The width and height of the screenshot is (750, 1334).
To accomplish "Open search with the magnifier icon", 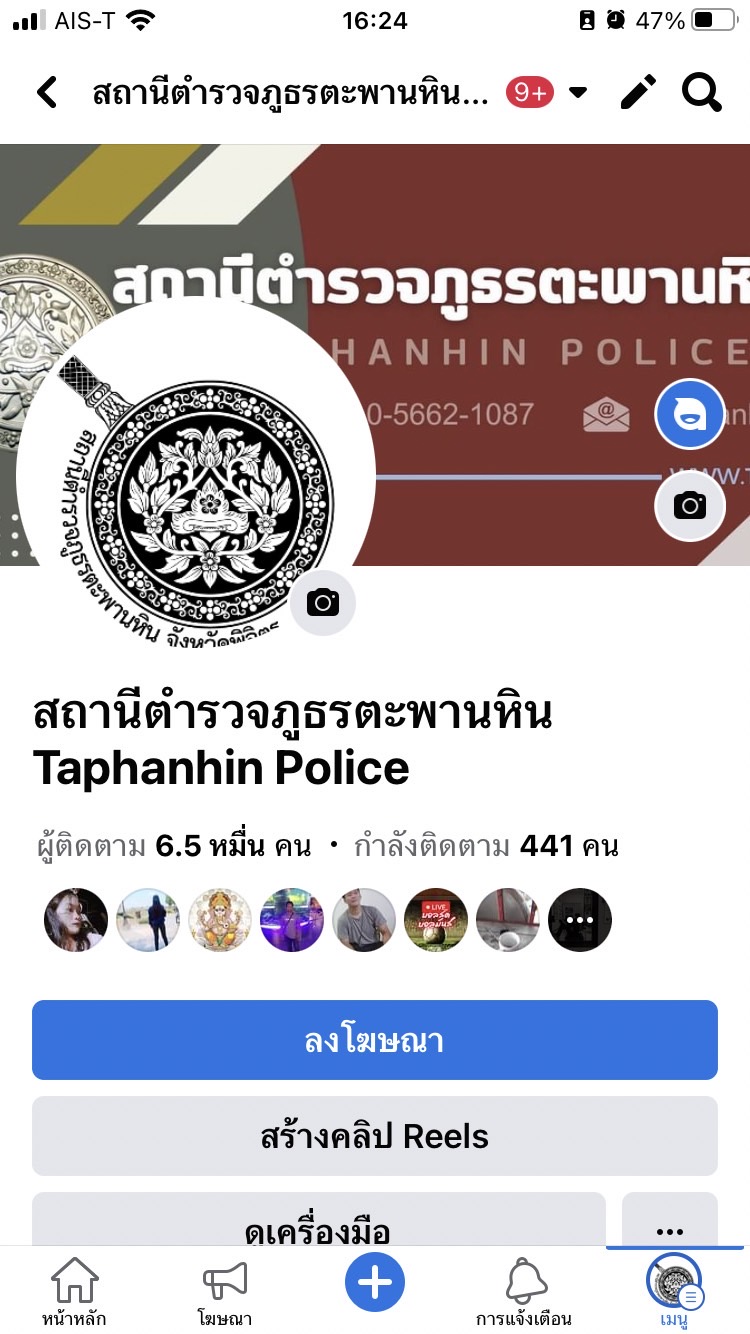I will pos(702,93).
